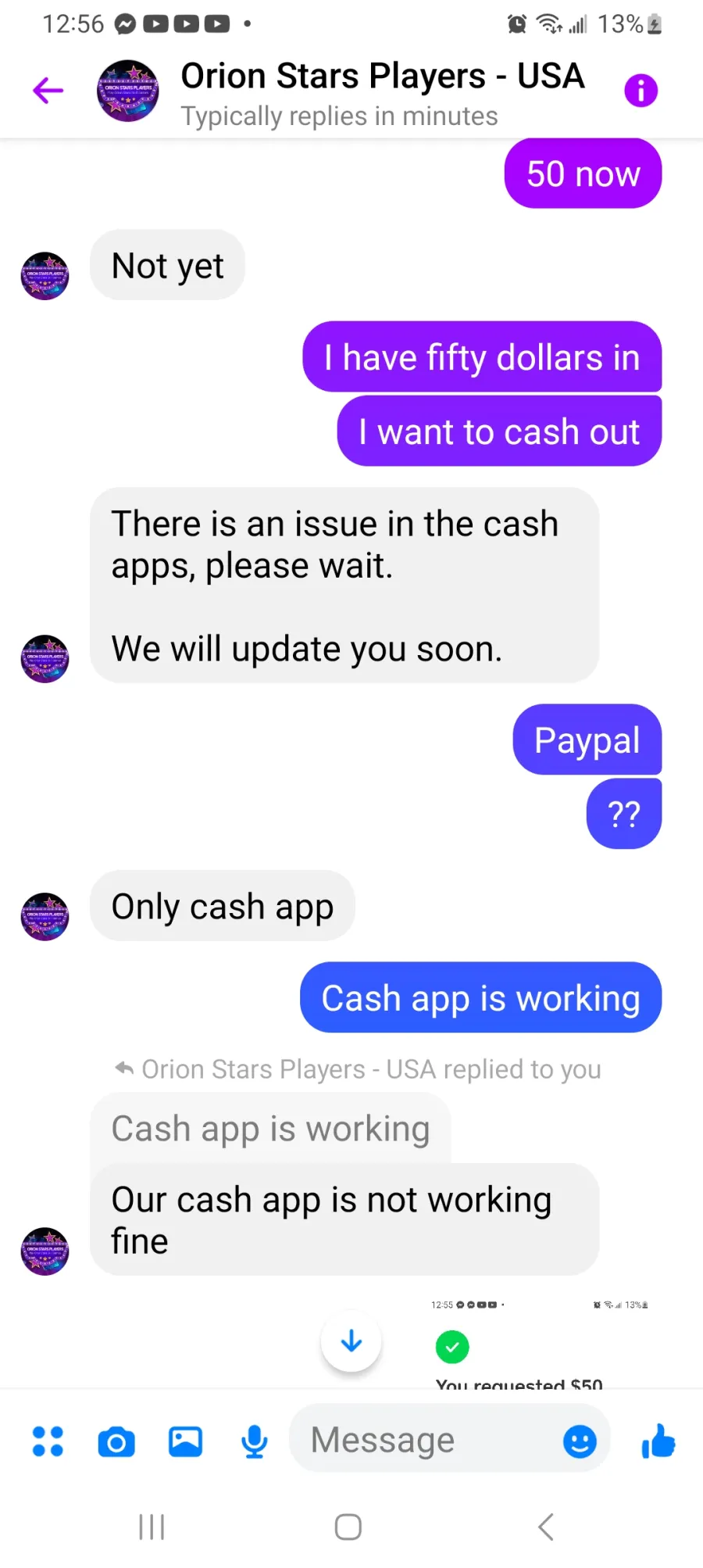Open the emoji picker

pos(580,1441)
